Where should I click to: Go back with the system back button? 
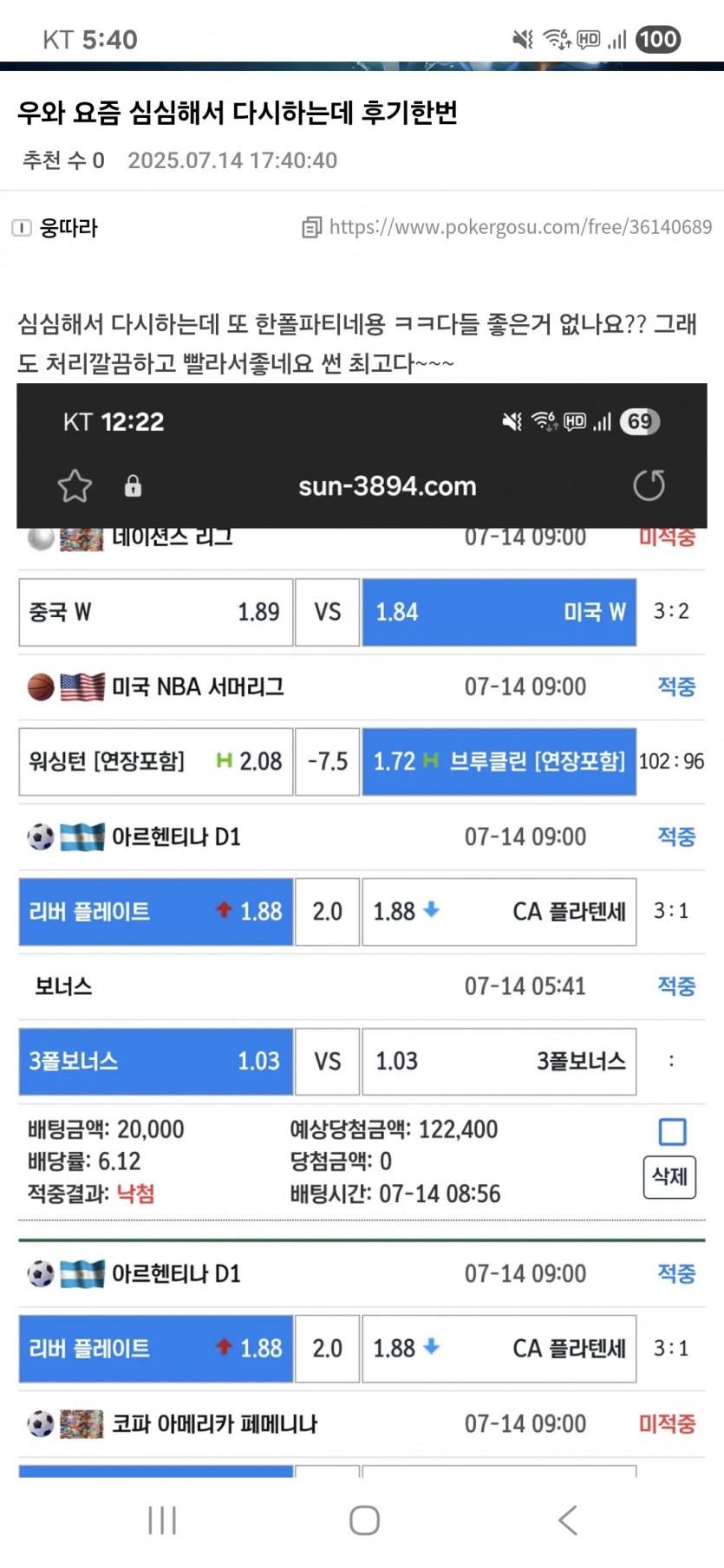568,1520
